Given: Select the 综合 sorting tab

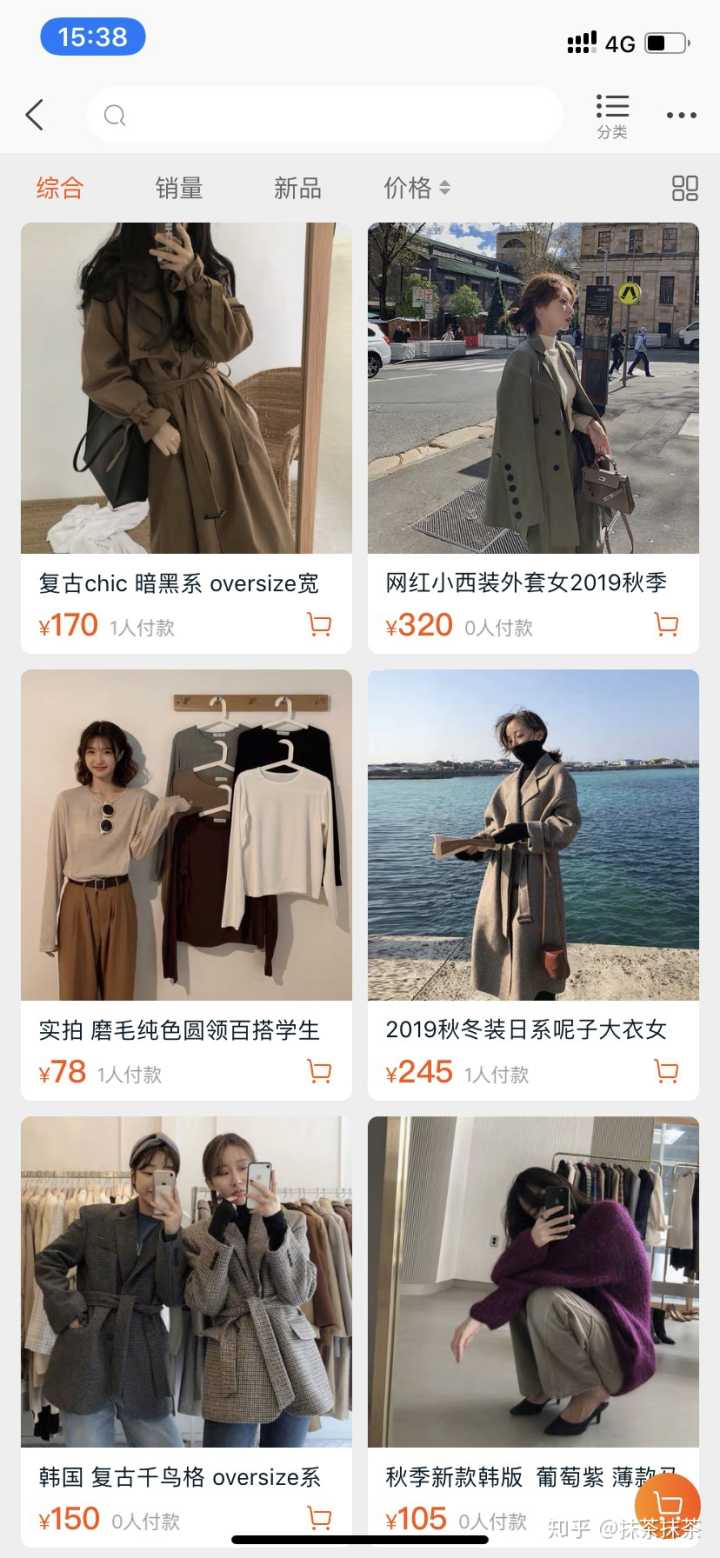Looking at the screenshot, I should click(60, 188).
